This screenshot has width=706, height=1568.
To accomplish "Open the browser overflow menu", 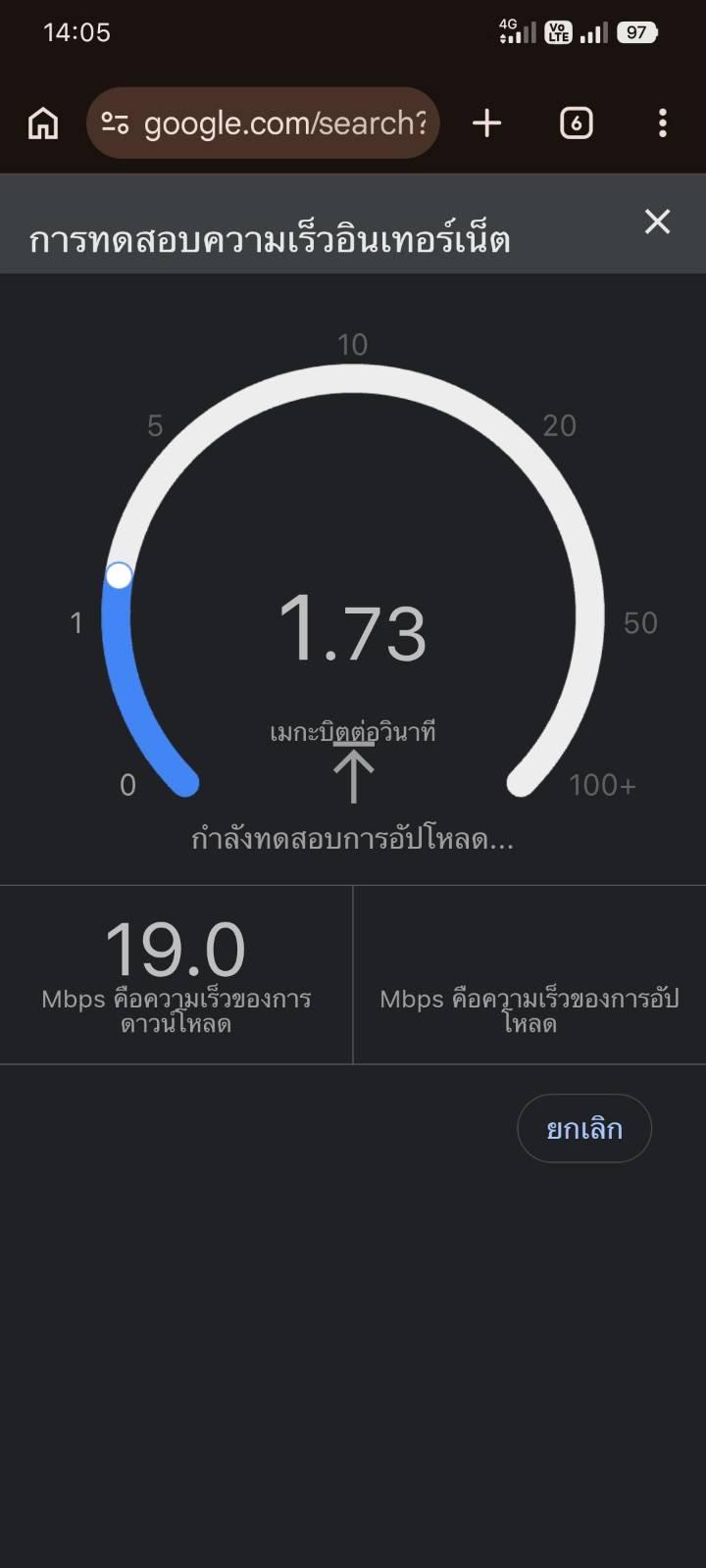I will (663, 123).
